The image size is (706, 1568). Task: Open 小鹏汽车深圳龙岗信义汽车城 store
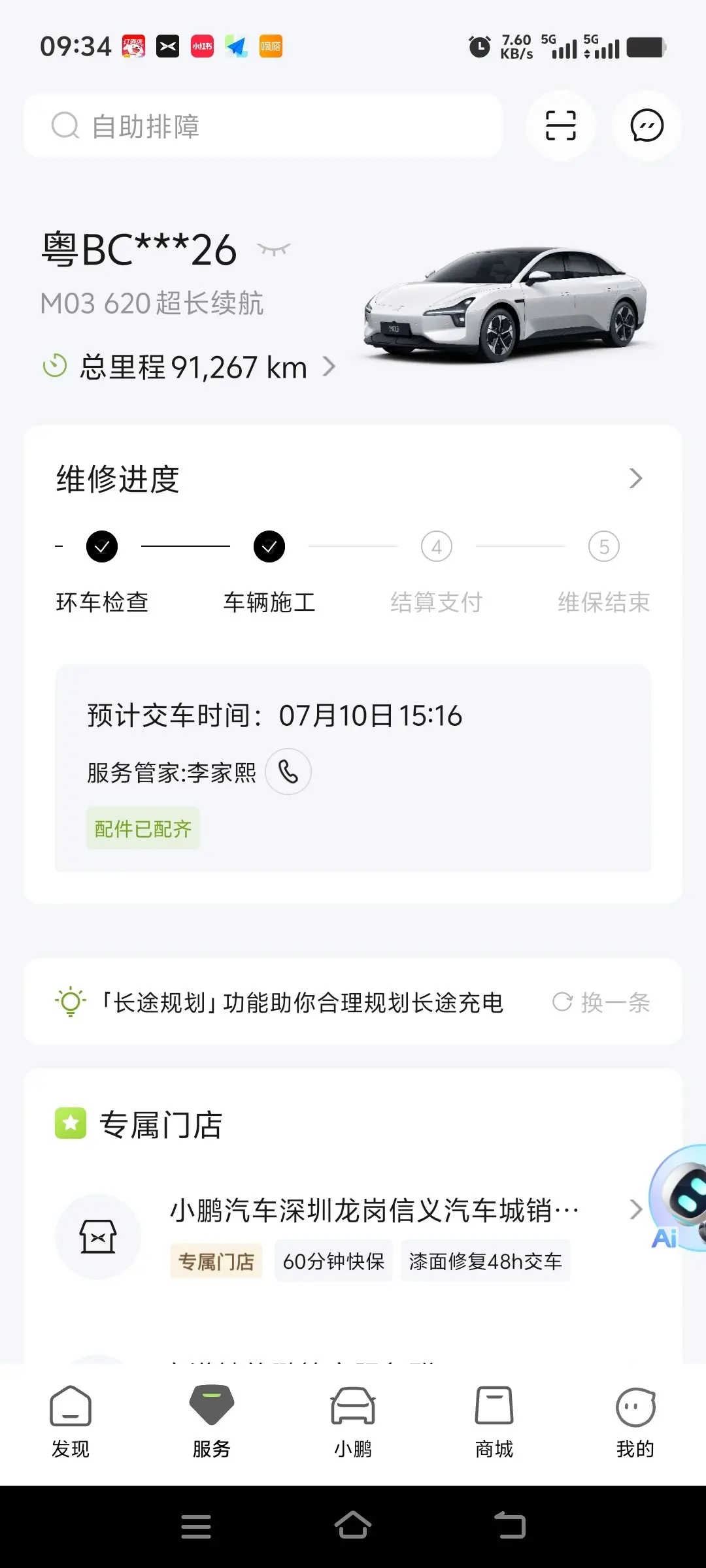(353, 1235)
